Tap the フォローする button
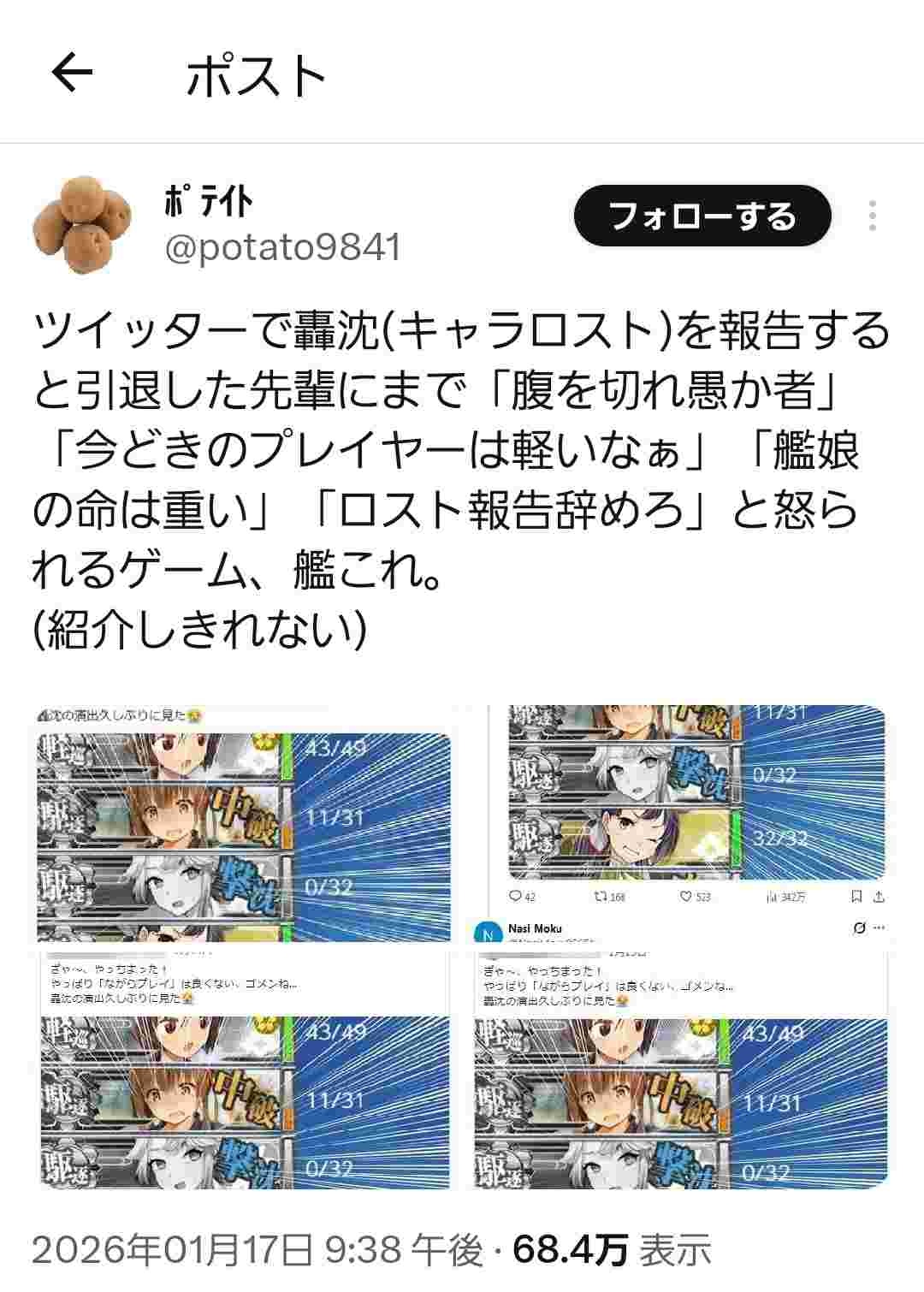The height and width of the screenshot is (1292, 924). coord(702,216)
